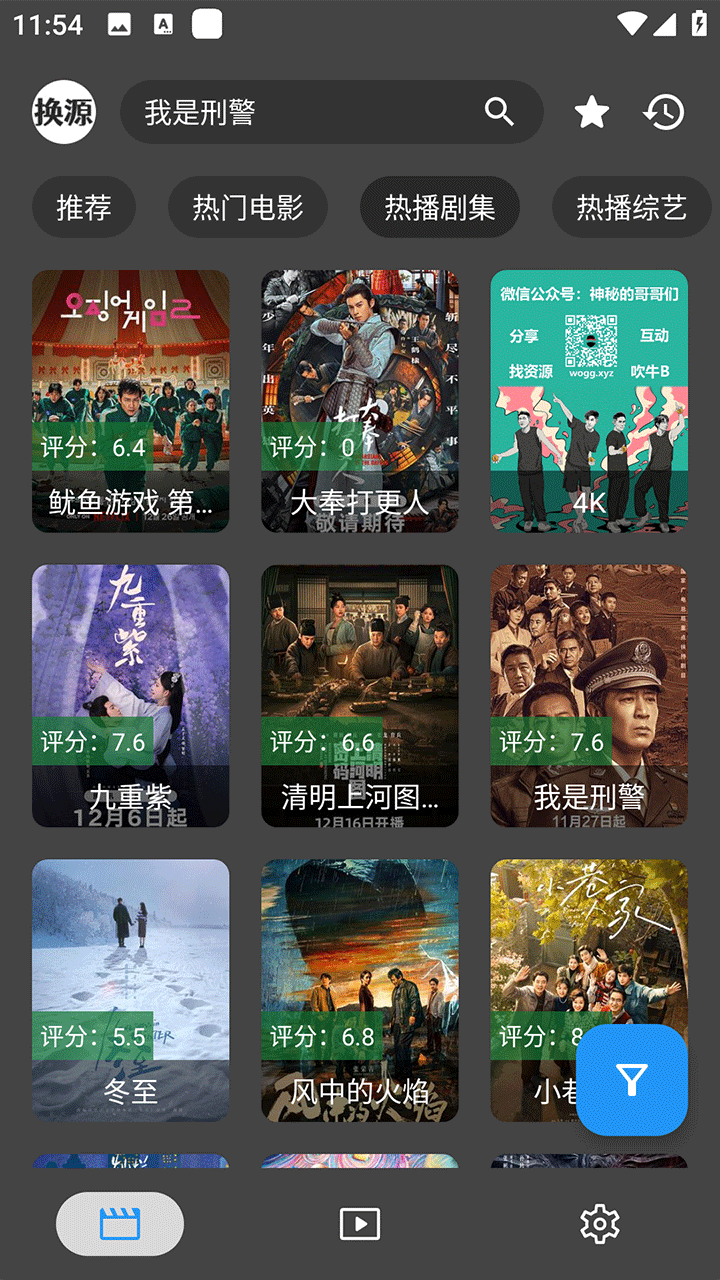
Task: Open the filter floating action button
Action: [631, 1080]
